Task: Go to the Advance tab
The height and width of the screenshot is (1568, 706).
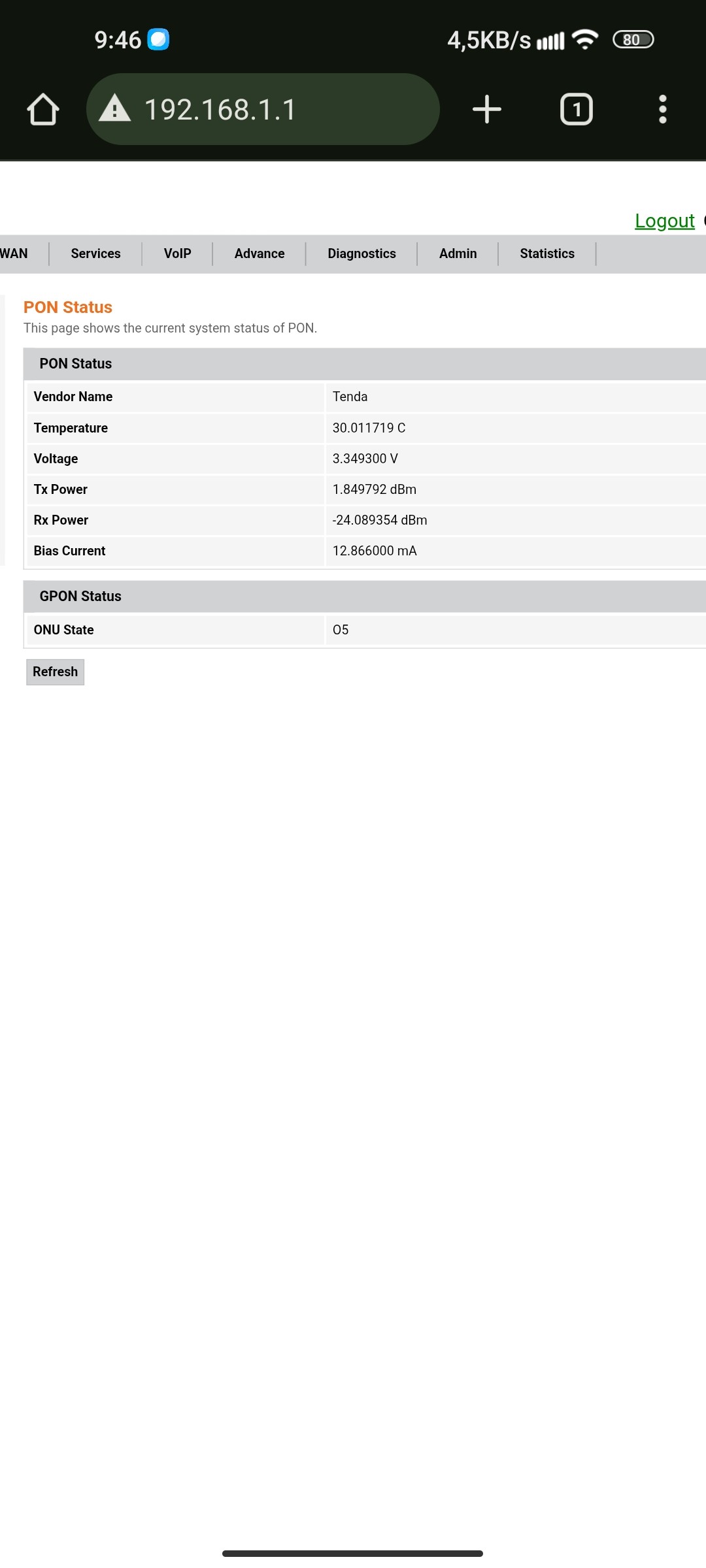Action: point(260,253)
